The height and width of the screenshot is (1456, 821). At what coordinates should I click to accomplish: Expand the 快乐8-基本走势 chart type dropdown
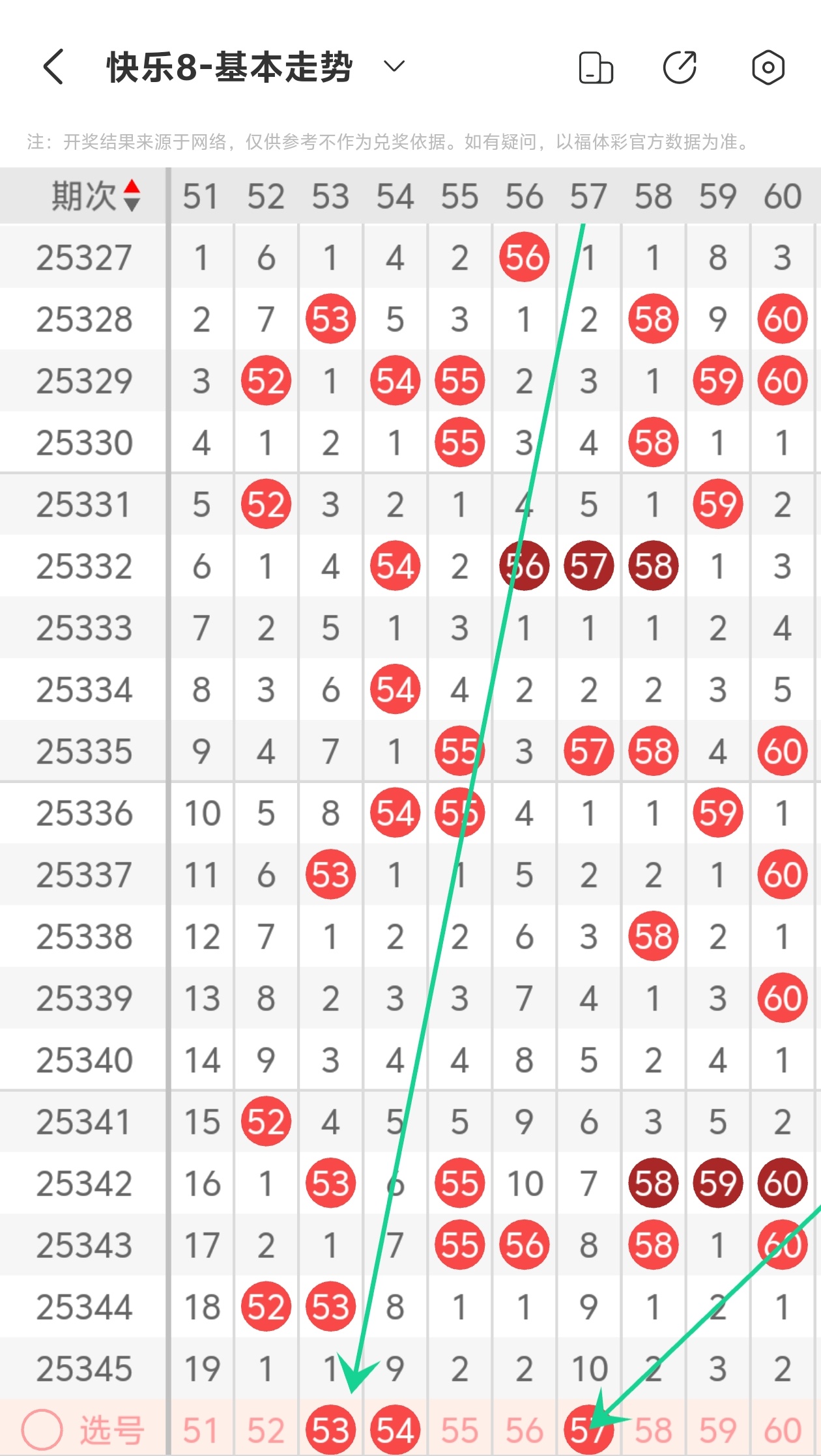[394, 66]
